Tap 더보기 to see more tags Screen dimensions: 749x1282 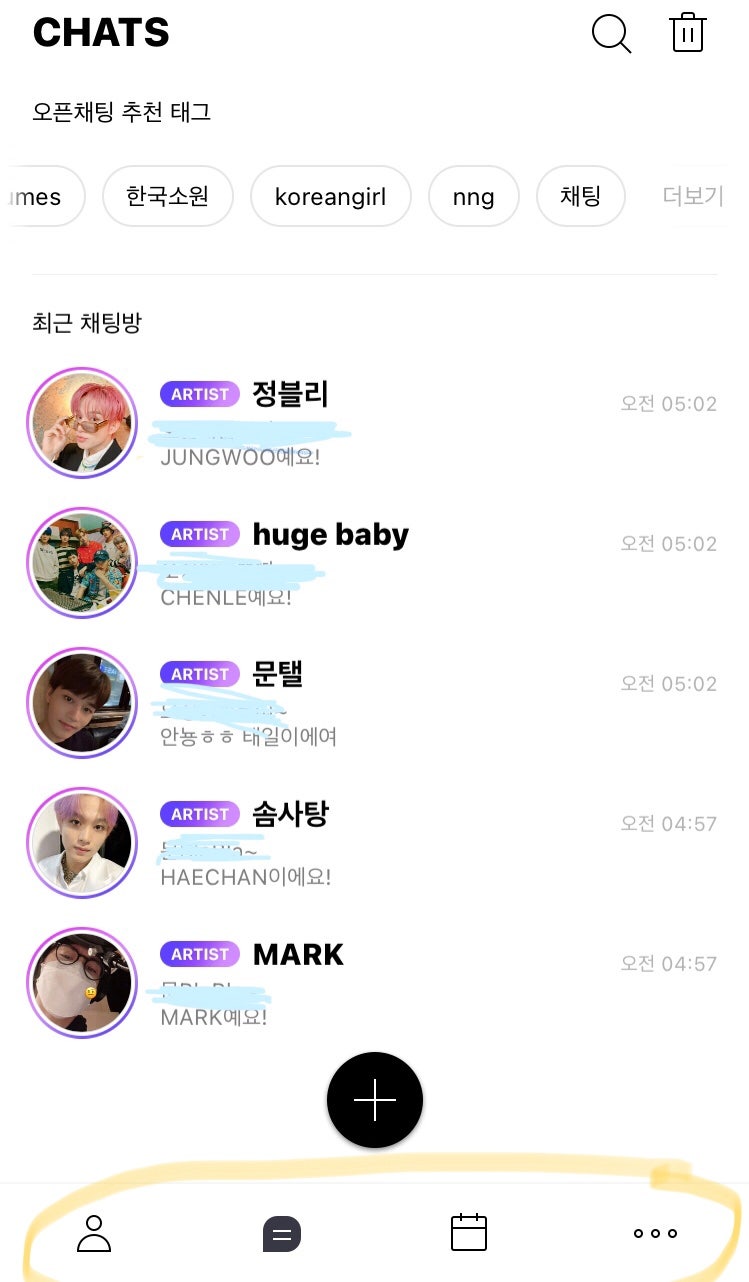click(692, 196)
